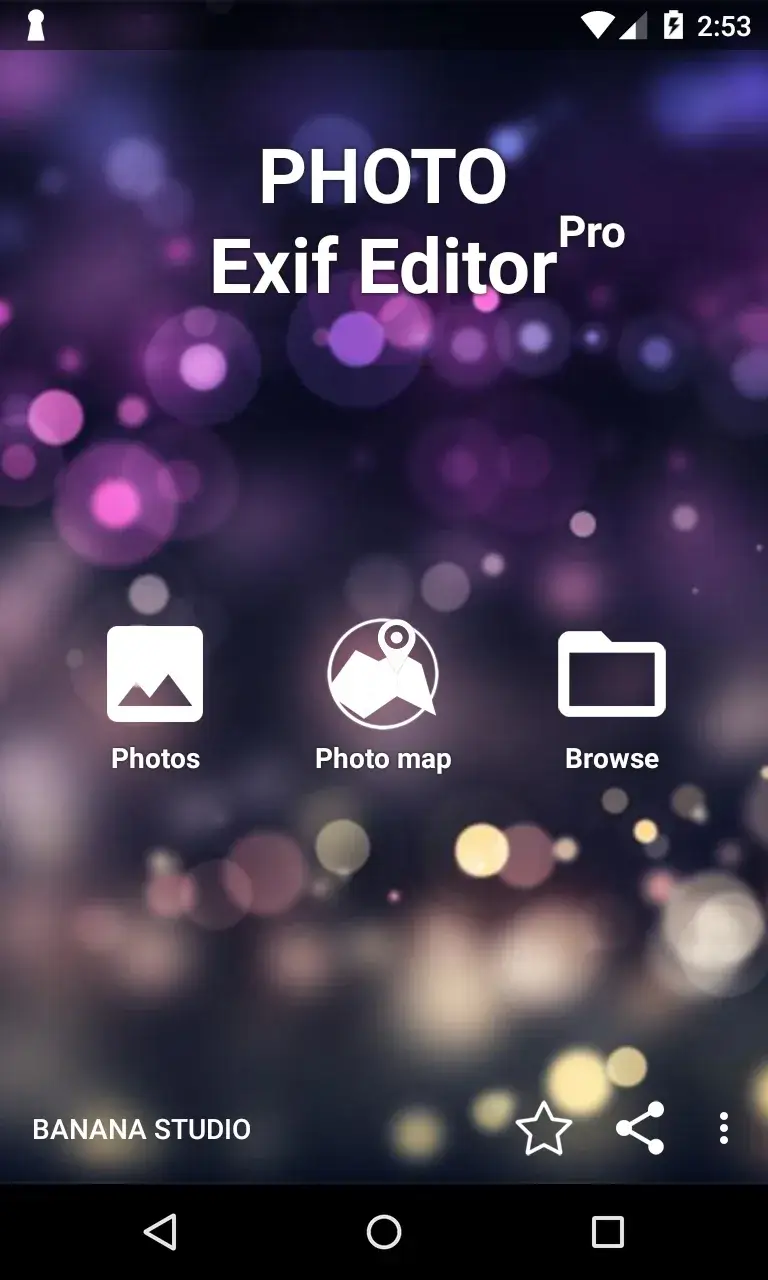This screenshot has width=768, height=1280.
Task: Click the BANANA STUDIO link
Action: [141, 1129]
